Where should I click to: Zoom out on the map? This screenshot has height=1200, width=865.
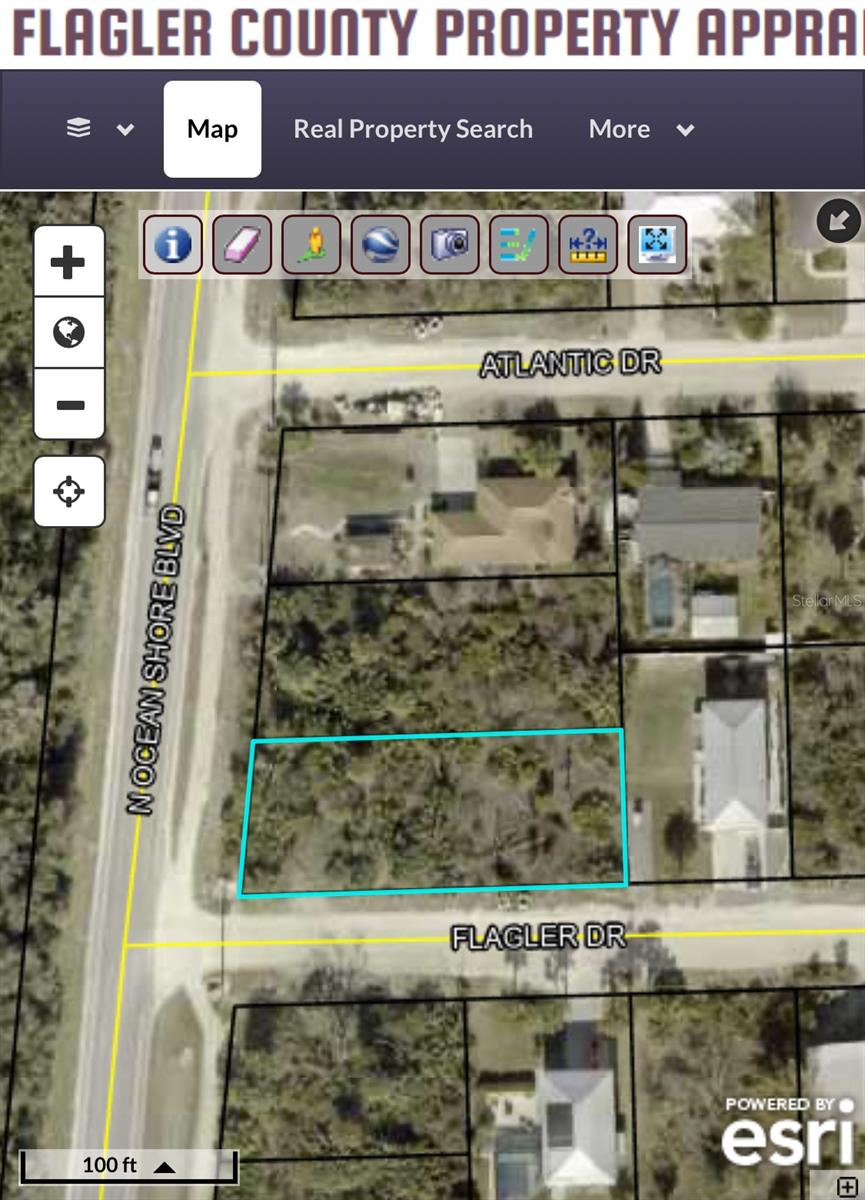[x=69, y=405]
